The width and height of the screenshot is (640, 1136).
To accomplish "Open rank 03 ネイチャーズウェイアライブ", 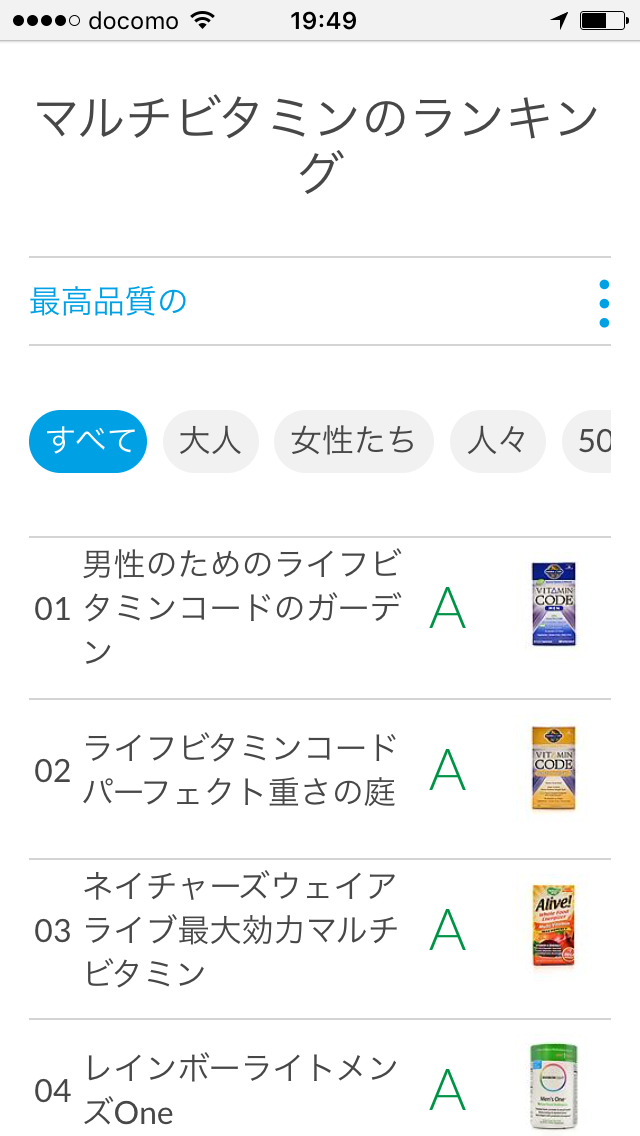I will point(240,930).
